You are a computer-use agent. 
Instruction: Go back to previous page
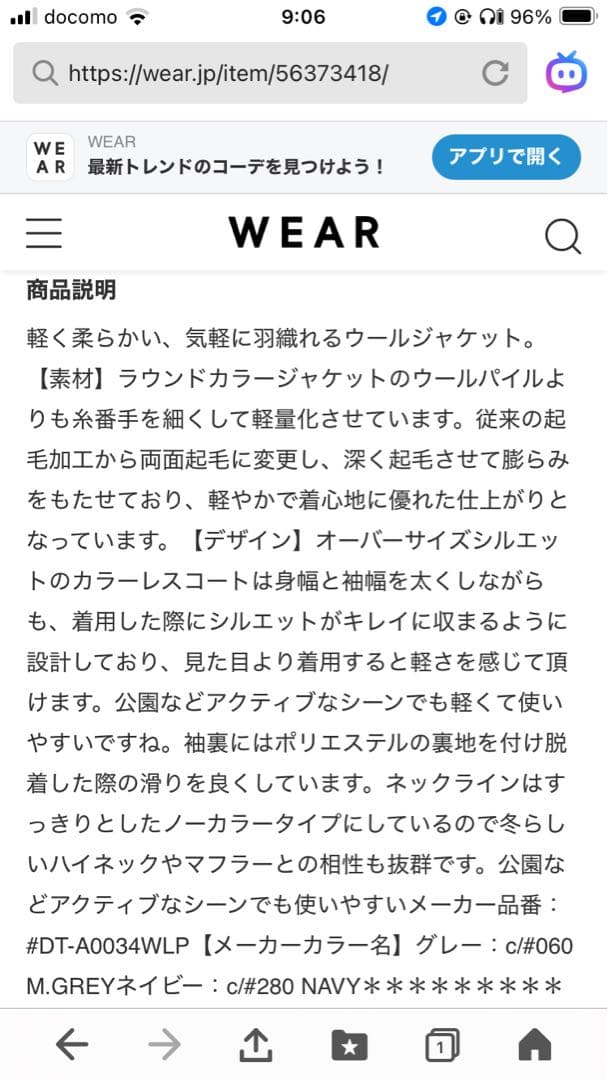(x=72, y=1045)
